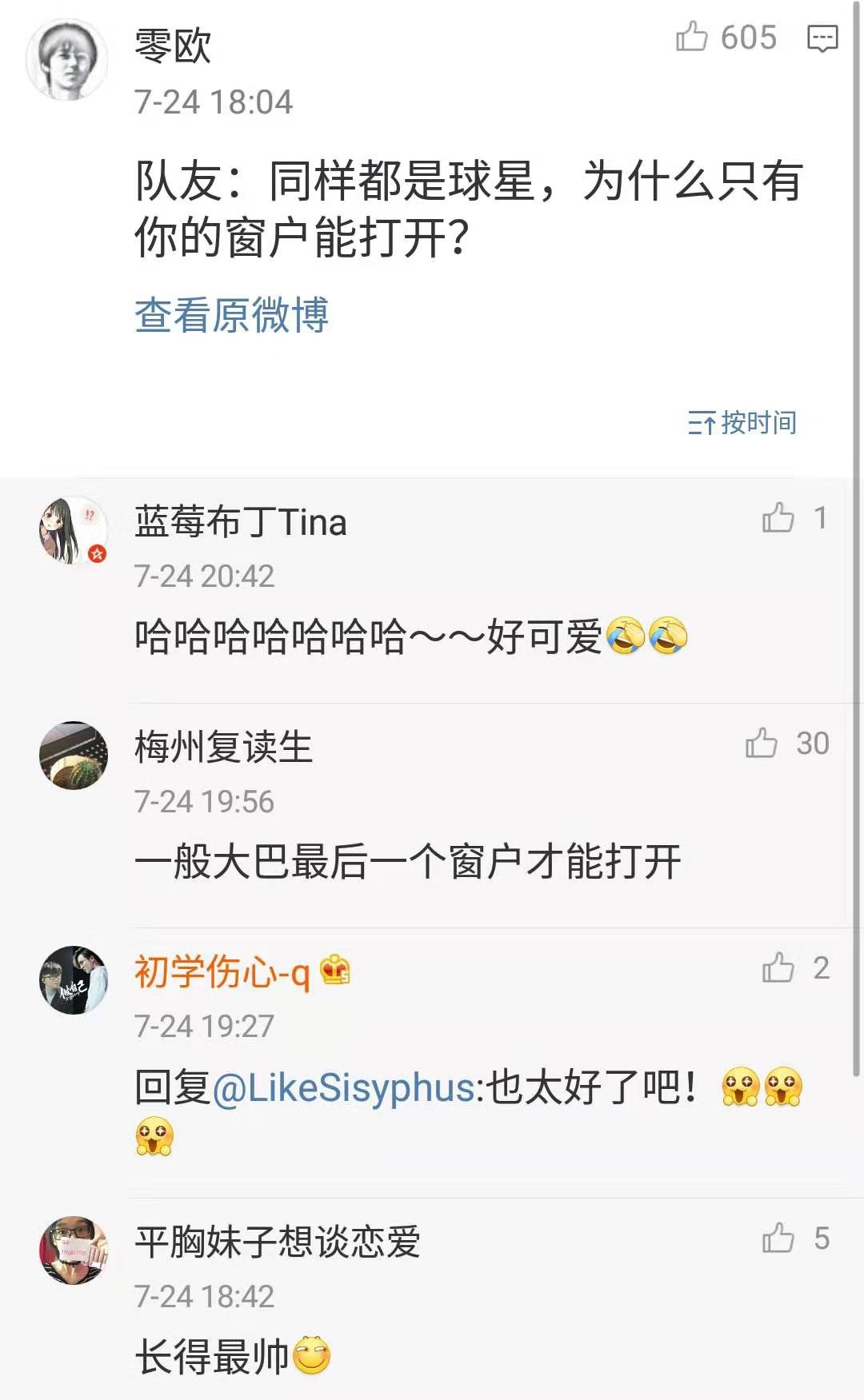
Task: Open 蓝莓布丁Tina's avatar
Action: 73,530
